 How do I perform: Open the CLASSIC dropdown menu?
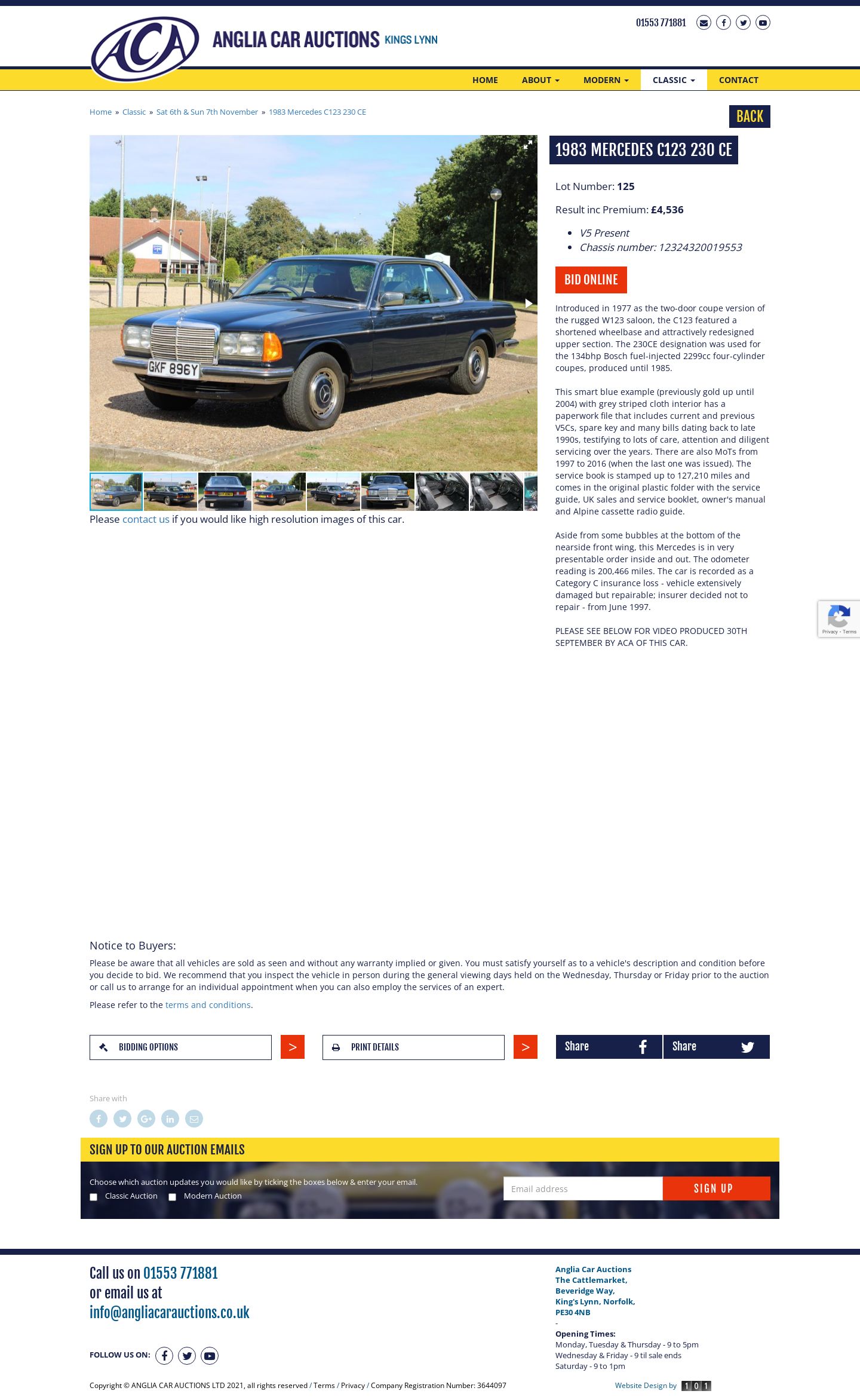tap(674, 80)
